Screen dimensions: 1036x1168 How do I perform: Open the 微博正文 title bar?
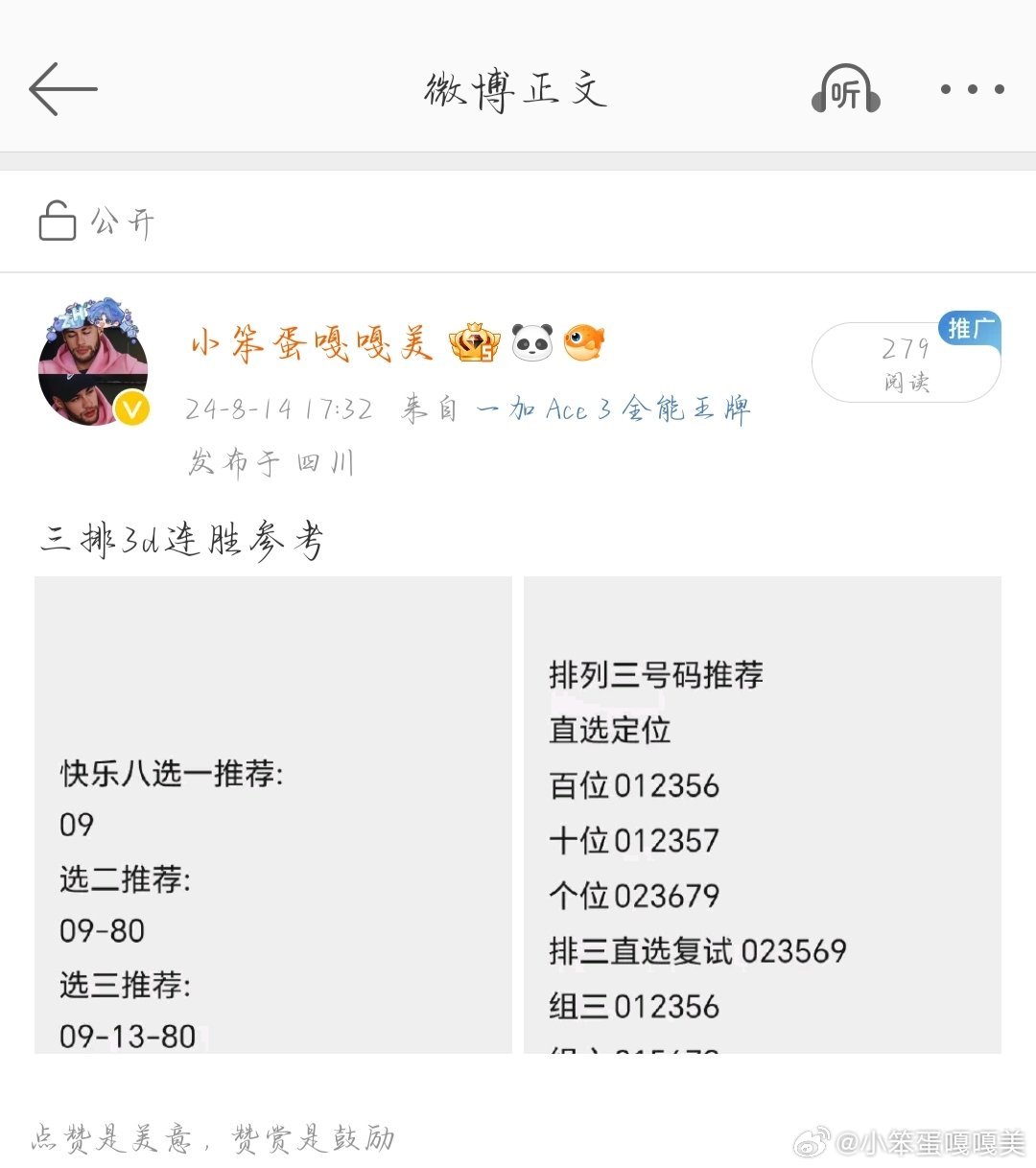(515, 88)
